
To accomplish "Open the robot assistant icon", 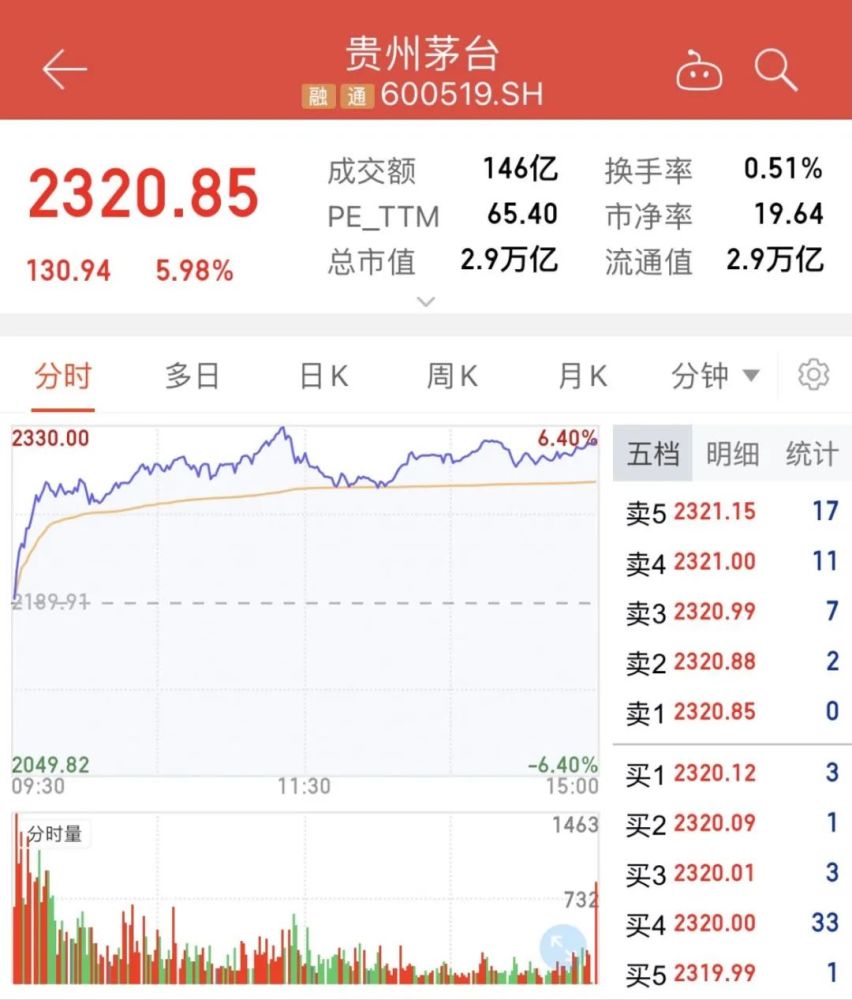I will coord(699,72).
